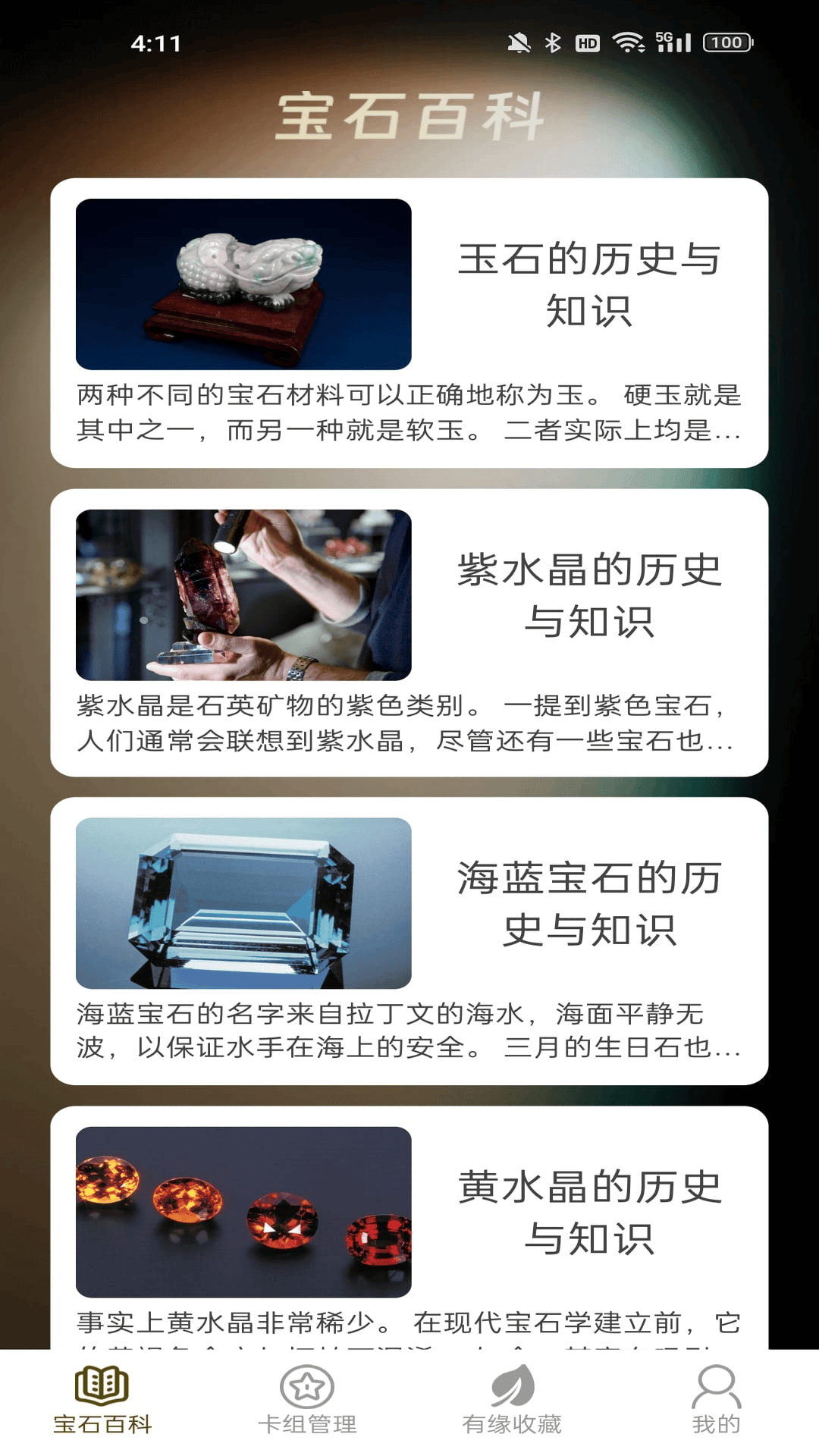
Task: Tap the leaf icon for 有缘收藏
Action: coord(512,1399)
